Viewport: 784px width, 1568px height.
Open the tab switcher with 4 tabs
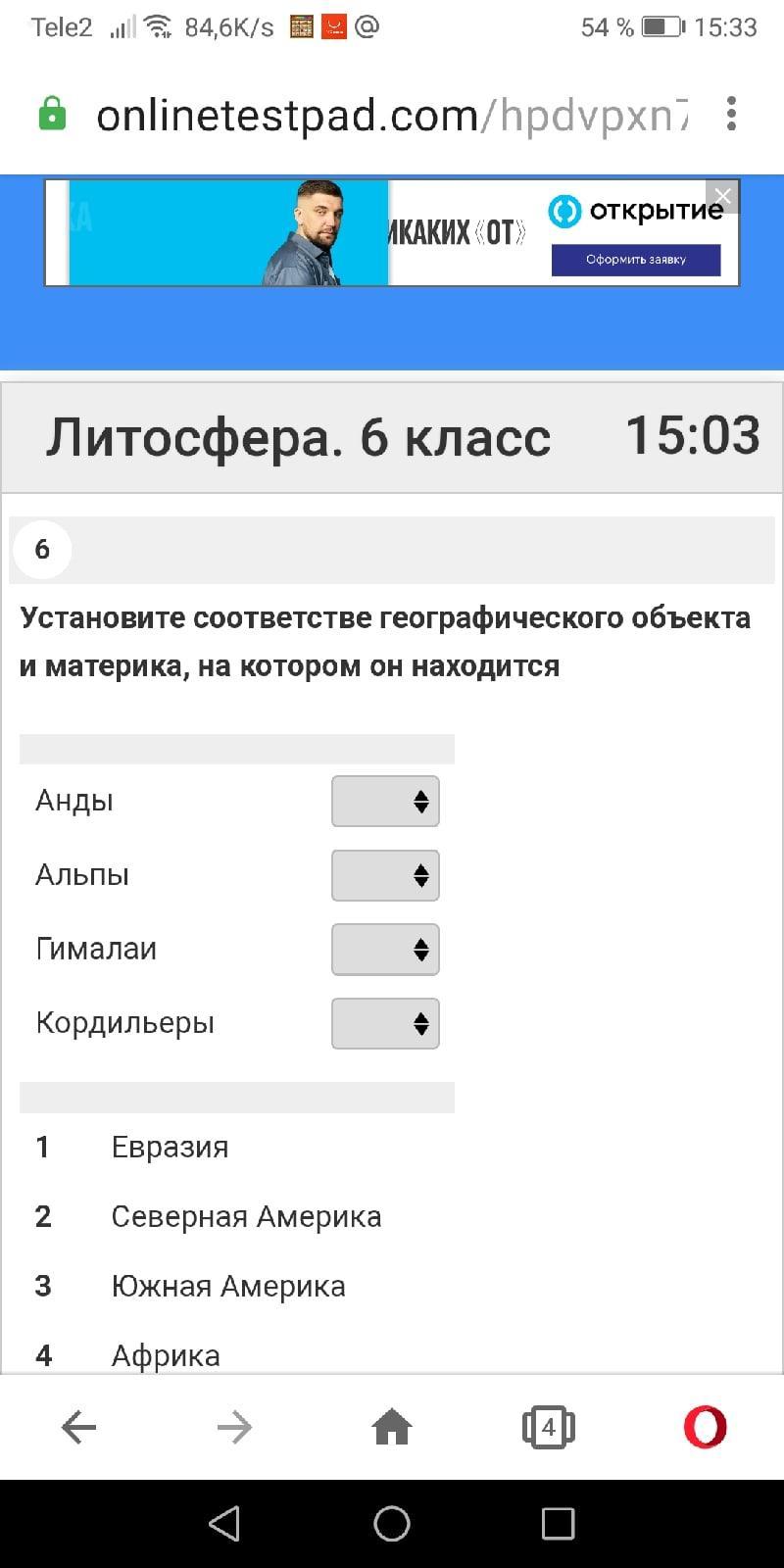pyautogui.click(x=548, y=1427)
